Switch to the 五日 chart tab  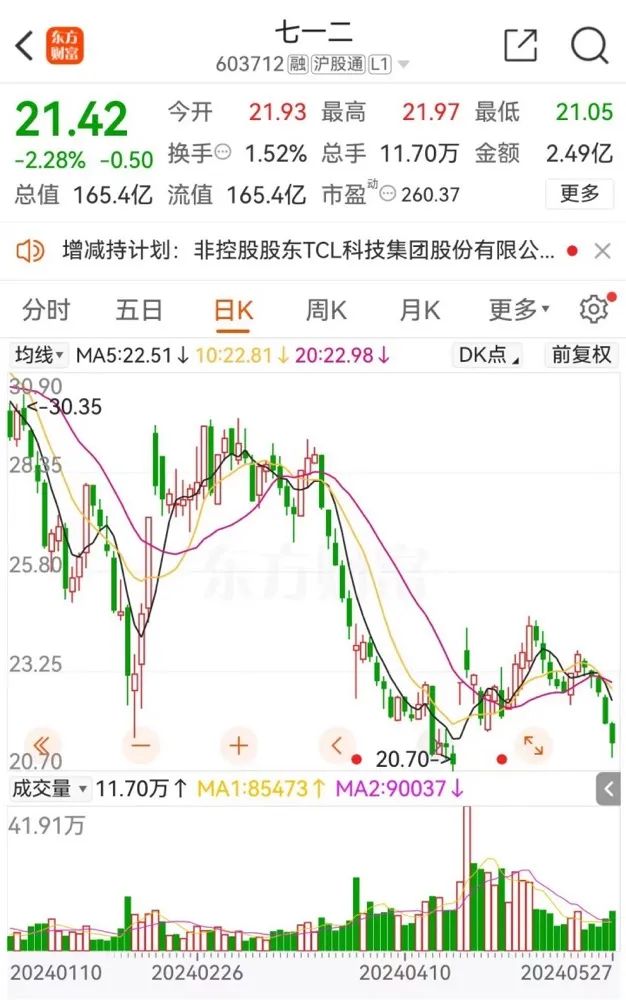click(x=139, y=310)
